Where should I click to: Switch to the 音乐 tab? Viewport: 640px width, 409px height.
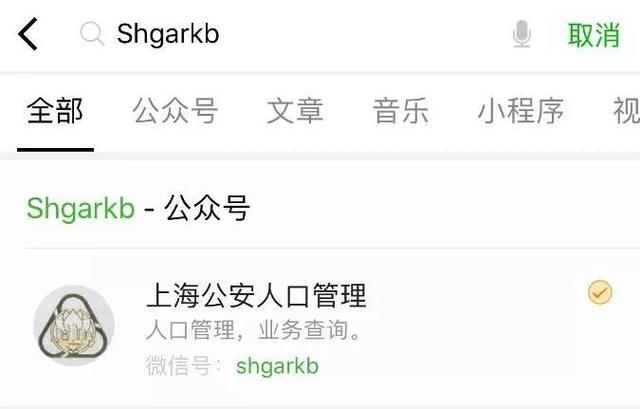point(401,111)
